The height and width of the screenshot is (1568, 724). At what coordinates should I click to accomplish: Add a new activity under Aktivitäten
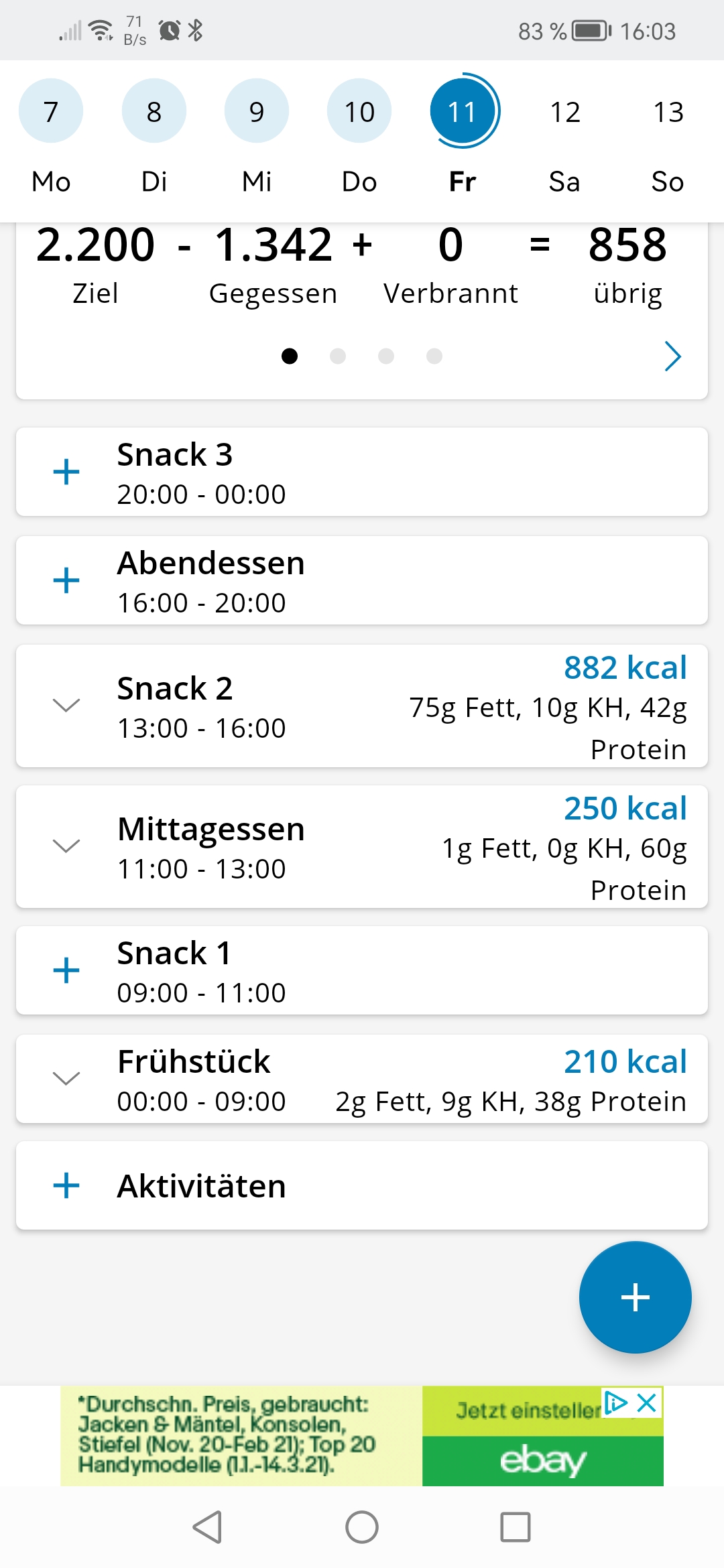point(66,1185)
